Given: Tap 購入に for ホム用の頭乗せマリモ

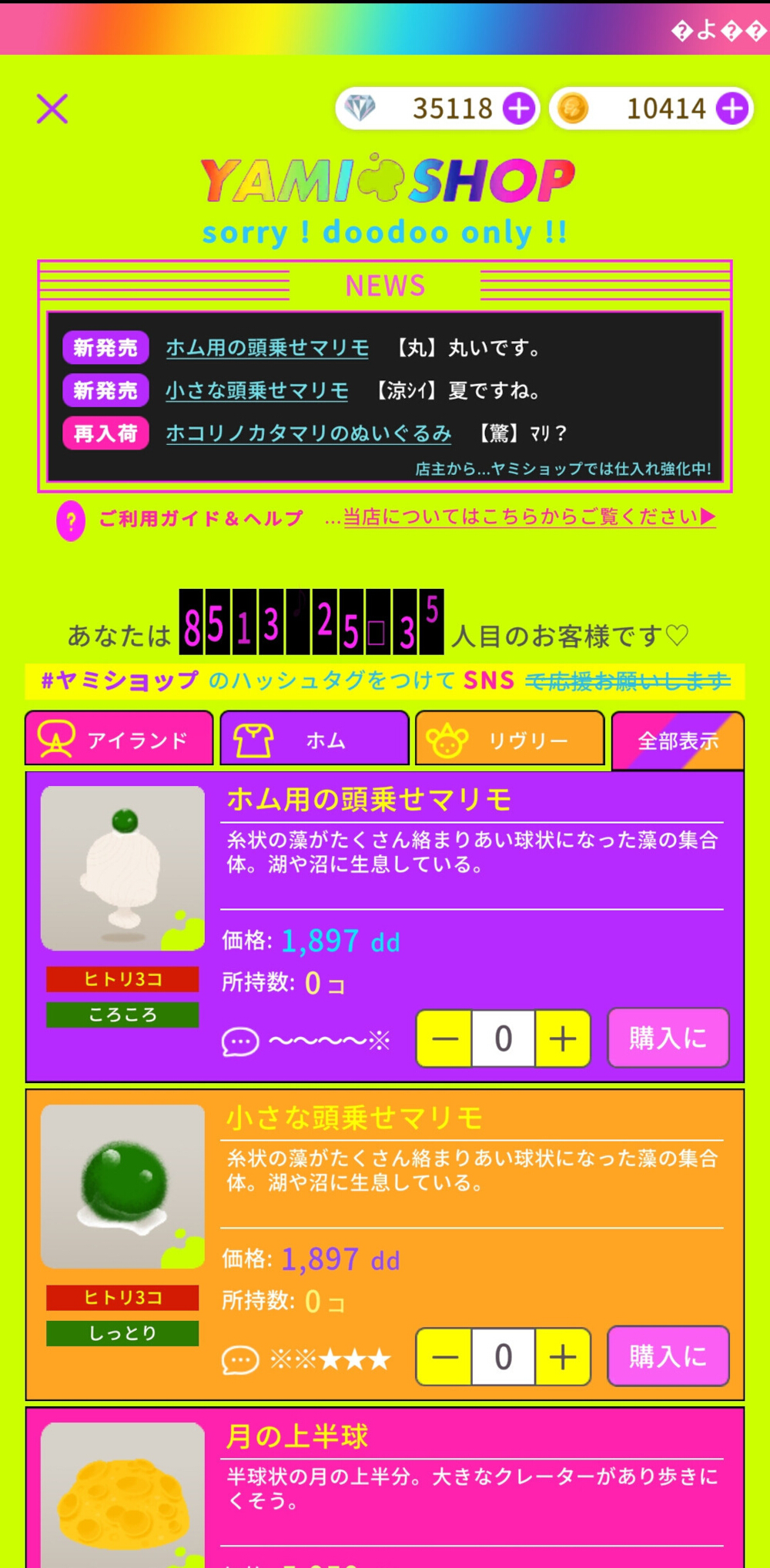Looking at the screenshot, I should [668, 1038].
